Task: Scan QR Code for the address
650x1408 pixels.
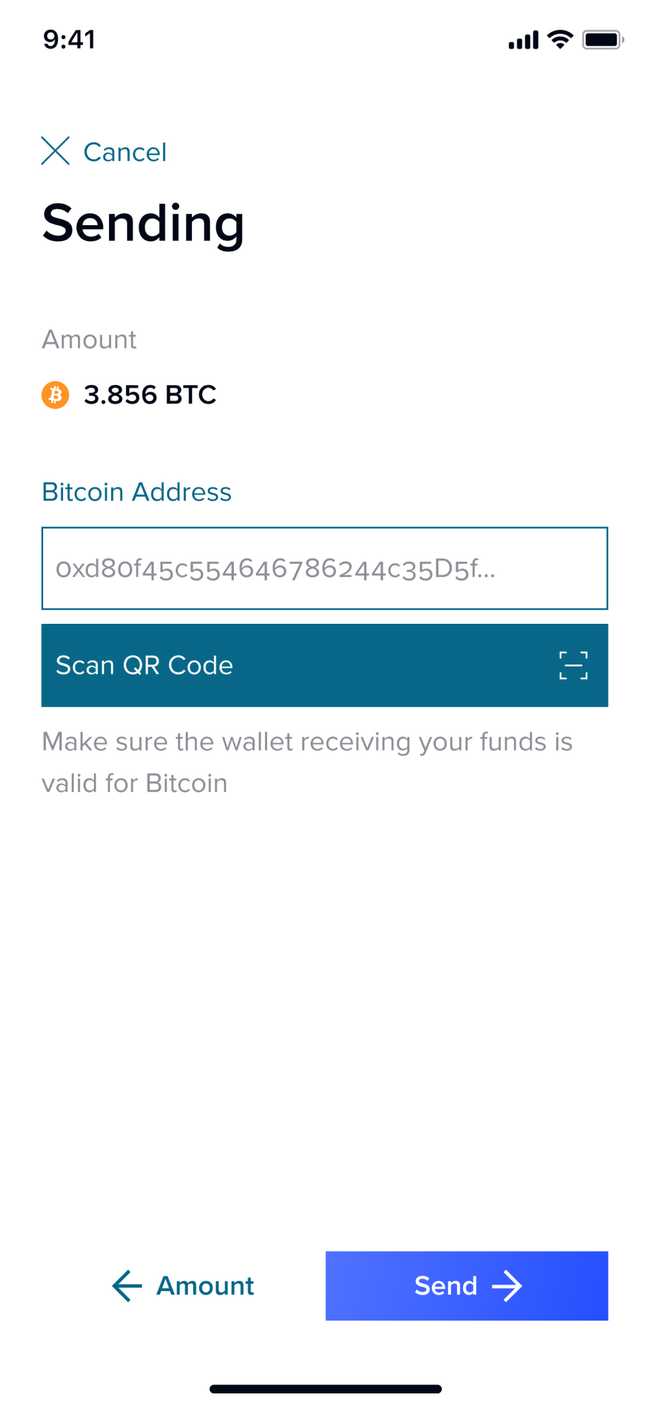Action: [324, 666]
